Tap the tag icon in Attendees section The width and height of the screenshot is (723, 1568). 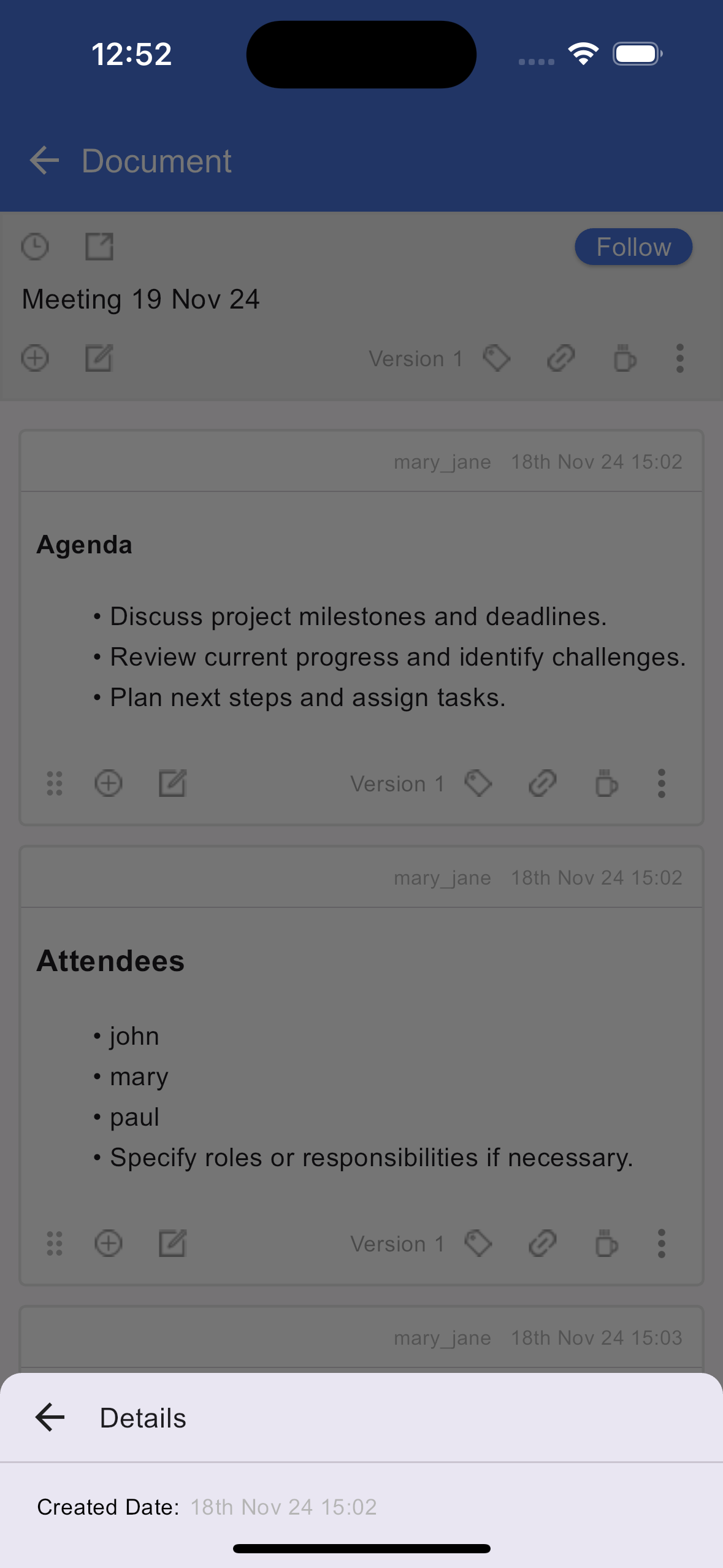pos(478,1243)
